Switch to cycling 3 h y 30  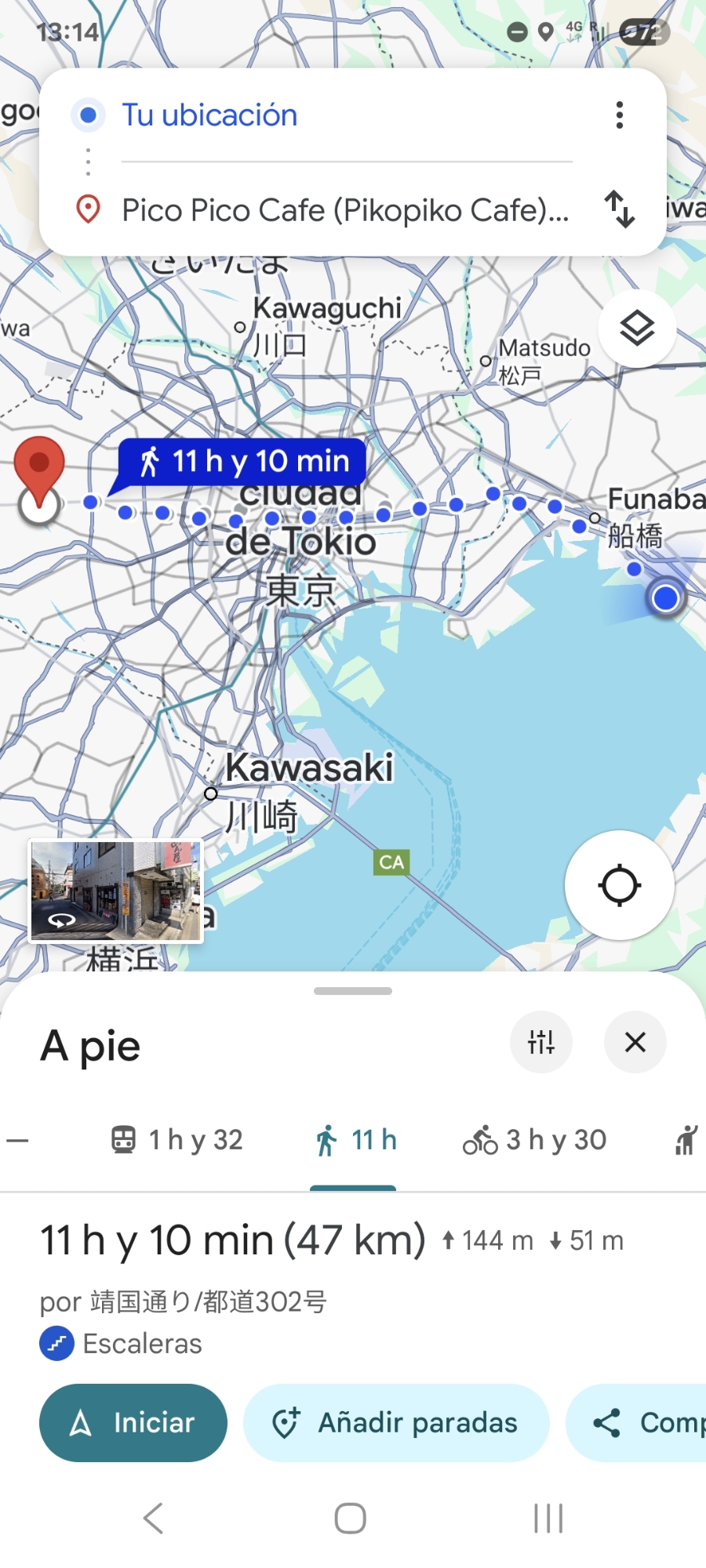[x=535, y=1140]
